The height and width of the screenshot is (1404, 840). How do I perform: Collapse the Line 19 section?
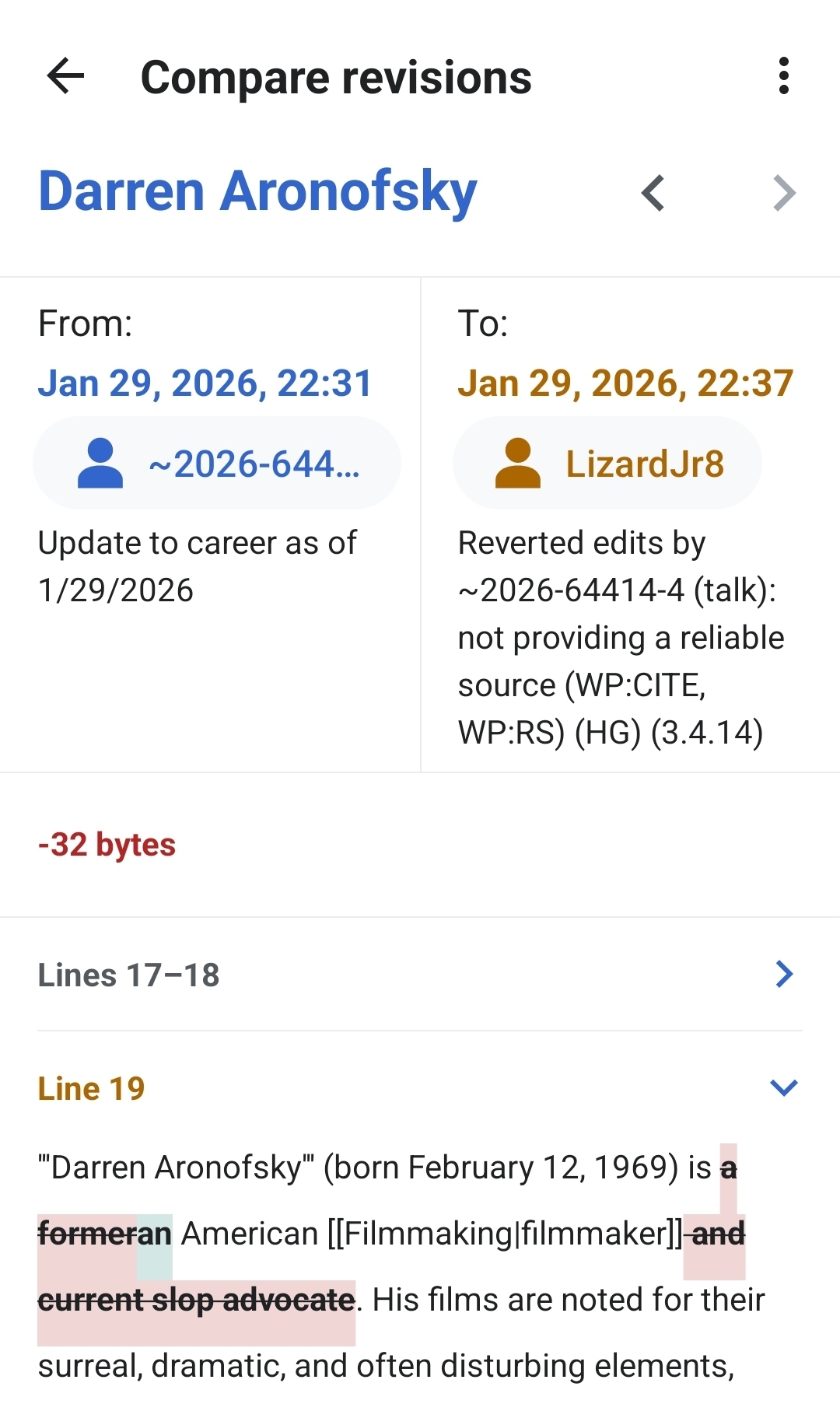[784, 1087]
